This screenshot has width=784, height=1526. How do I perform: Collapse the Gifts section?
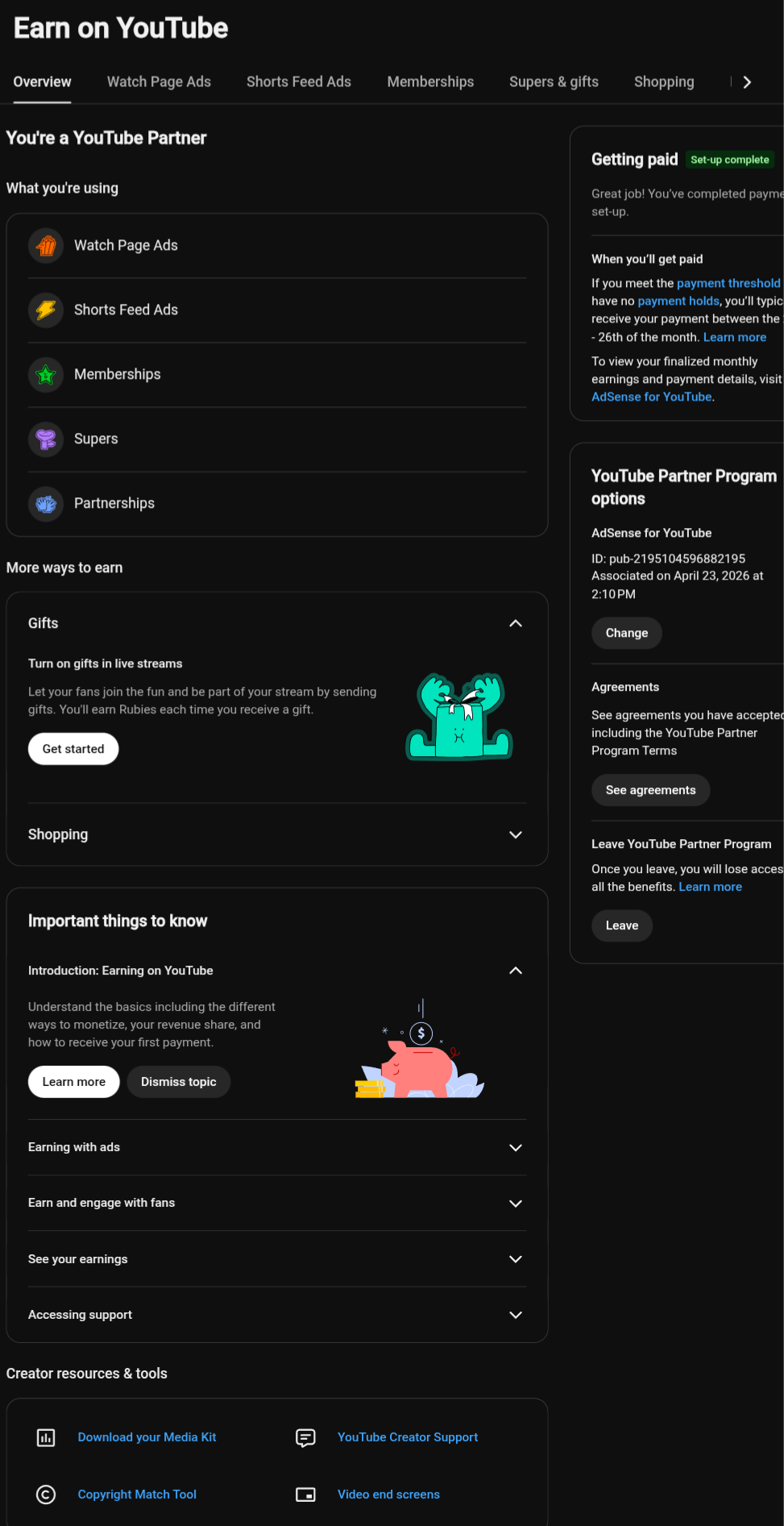pyautogui.click(x=516, y=623)
